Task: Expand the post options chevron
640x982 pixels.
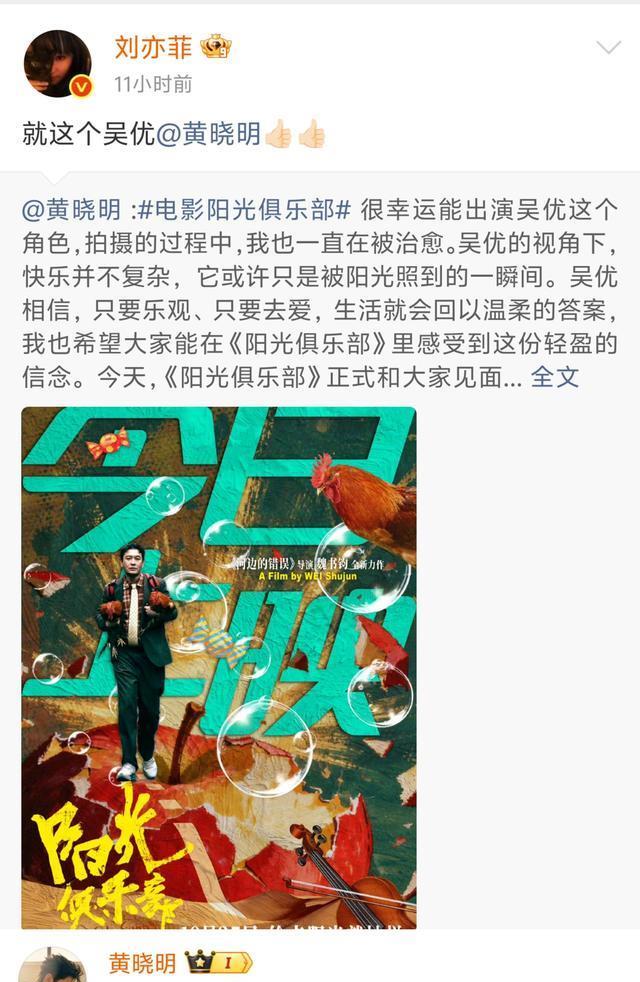Action: [608, 48]
